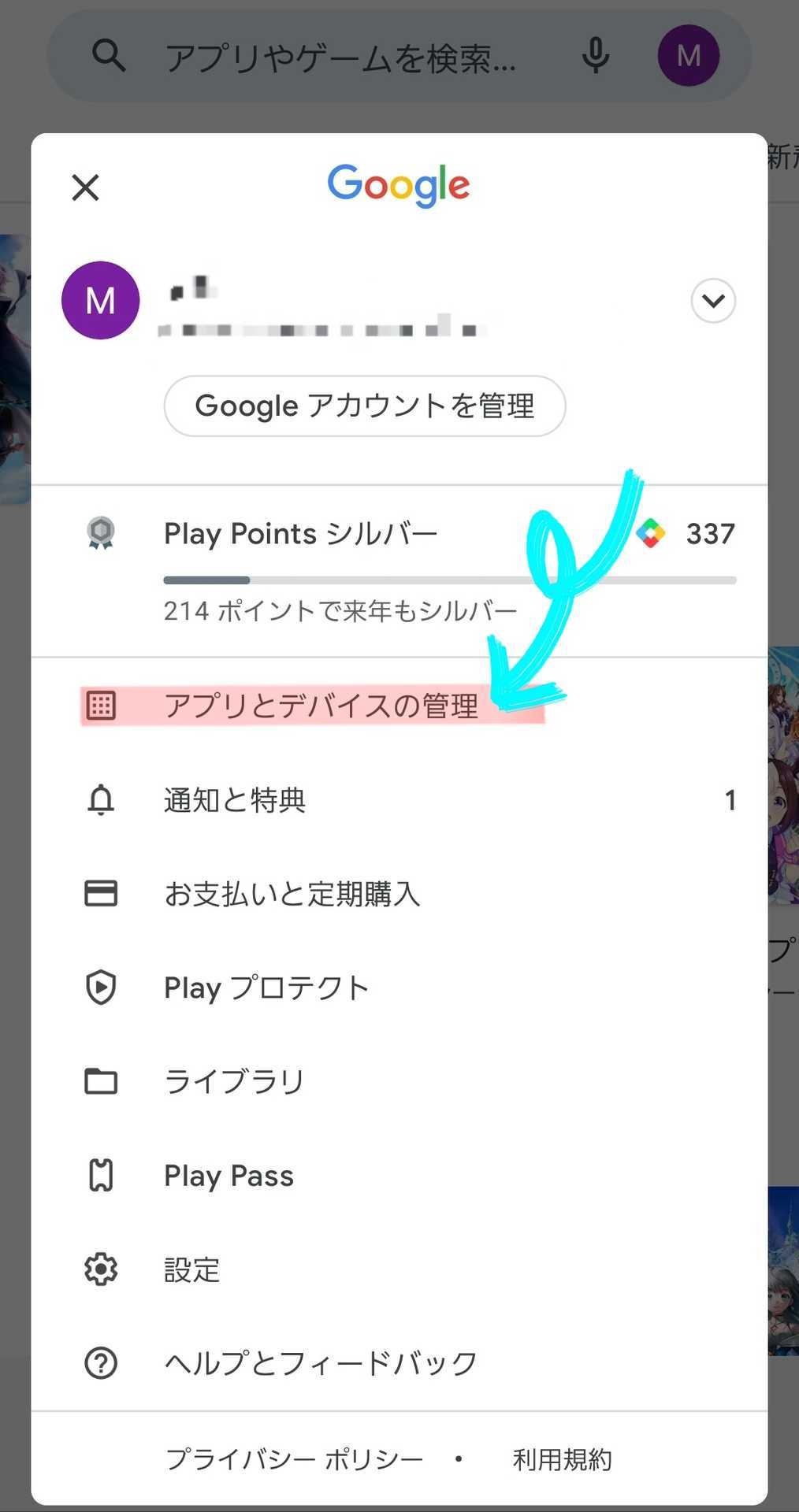View the 利用規約 link
Image resolution: width=799 pixels, height=1512 pixels.
[562, 1459]
